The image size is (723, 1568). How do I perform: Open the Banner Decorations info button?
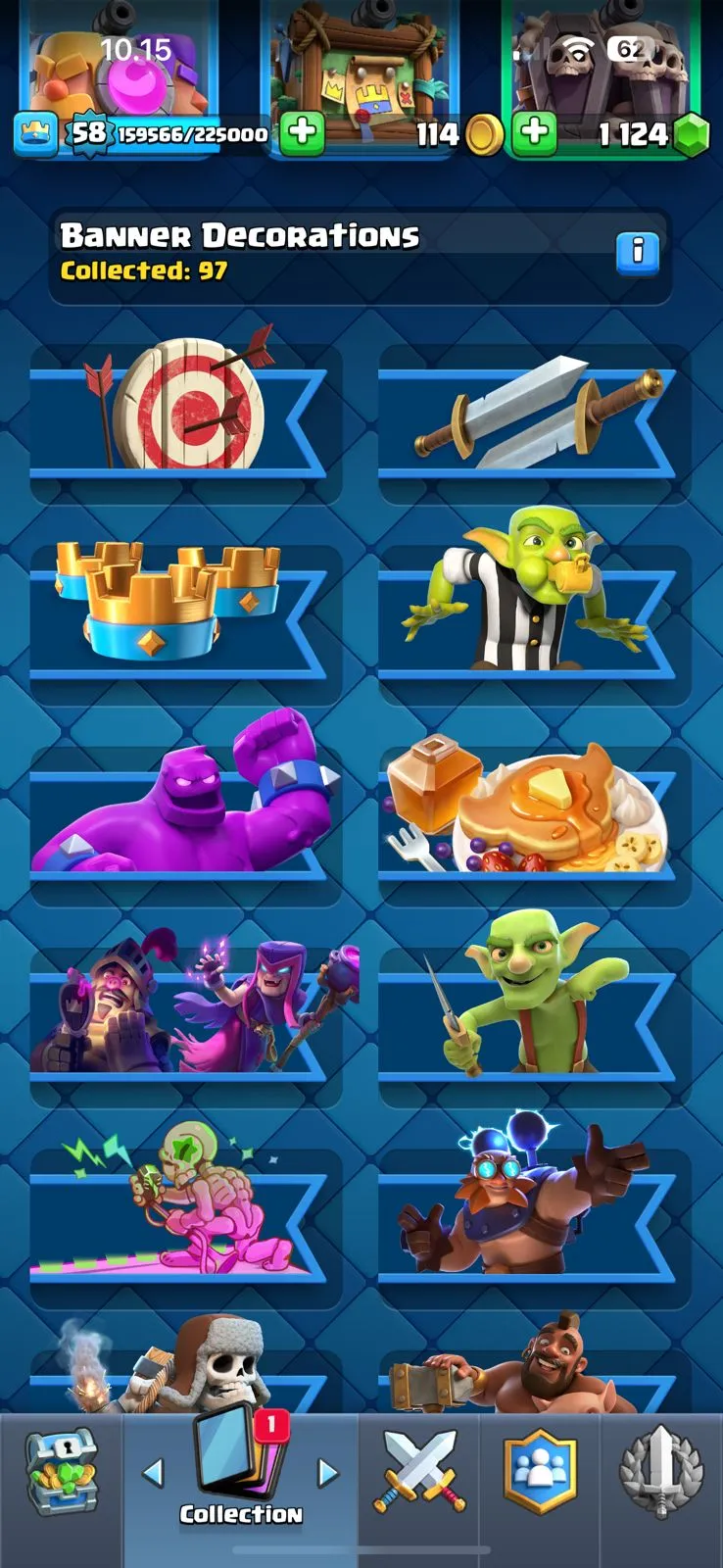pos(637,253)
